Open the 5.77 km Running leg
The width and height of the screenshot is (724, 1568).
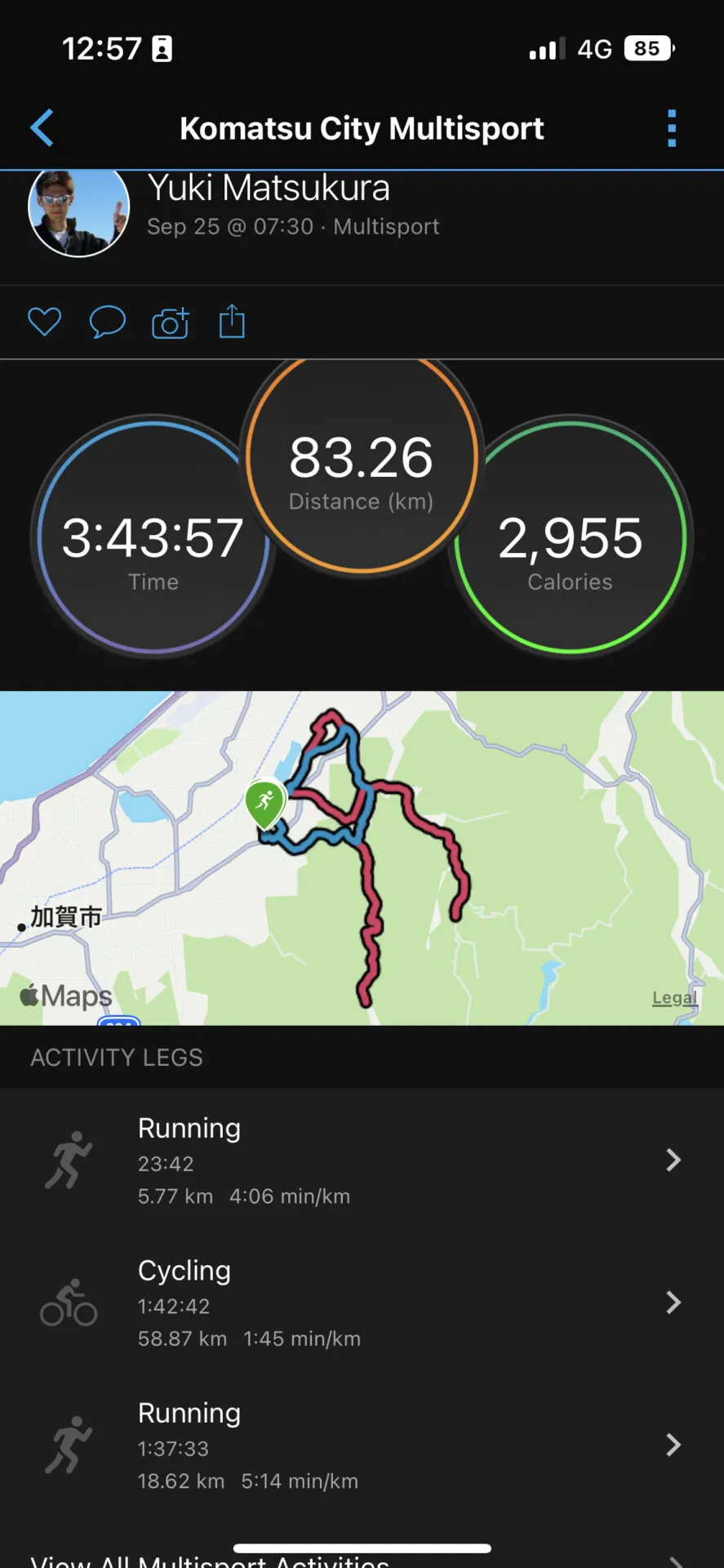click(362, 1160)
